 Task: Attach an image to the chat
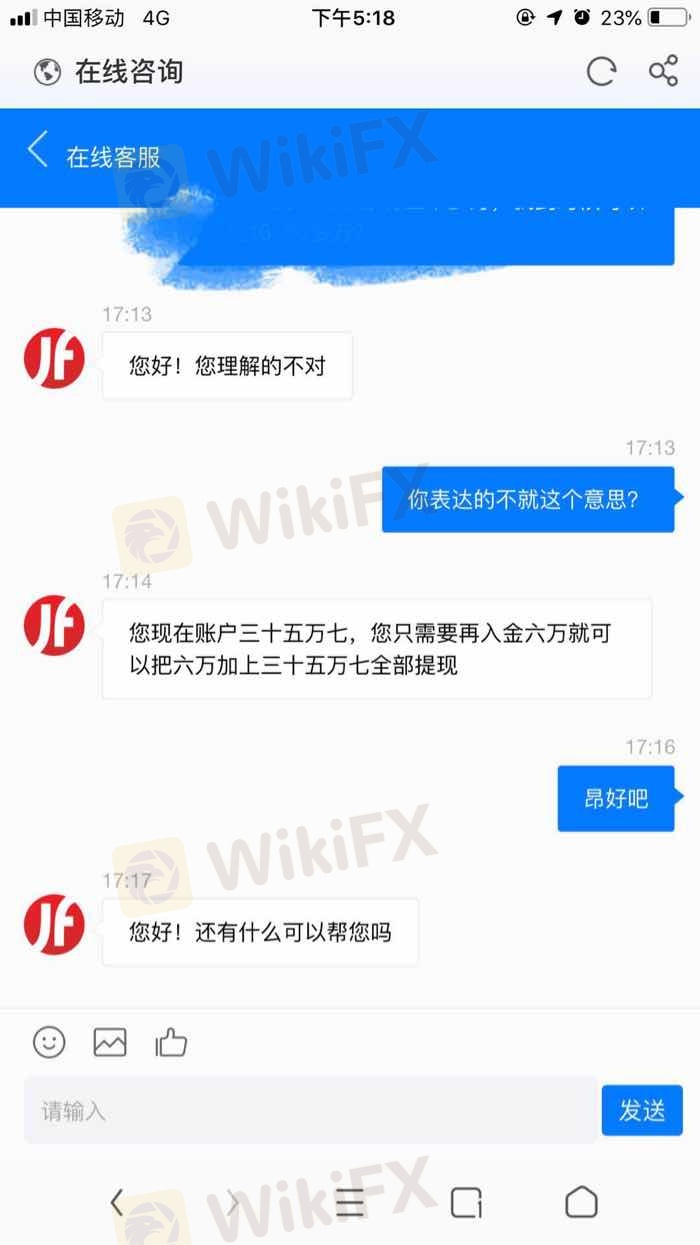[110, 1042]
